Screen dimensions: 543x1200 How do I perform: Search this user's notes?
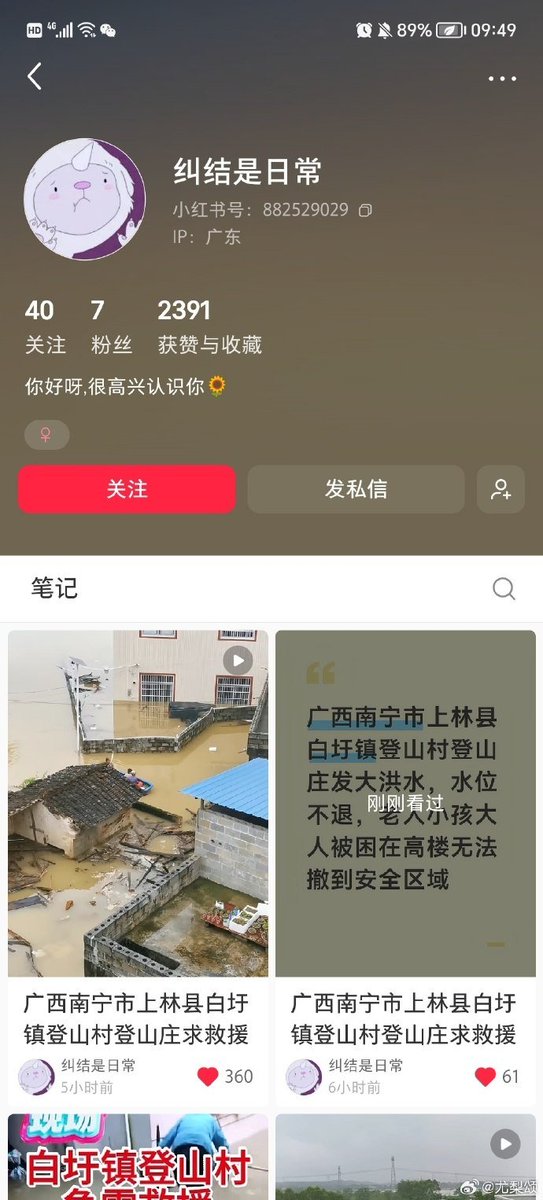click(504, 588)
